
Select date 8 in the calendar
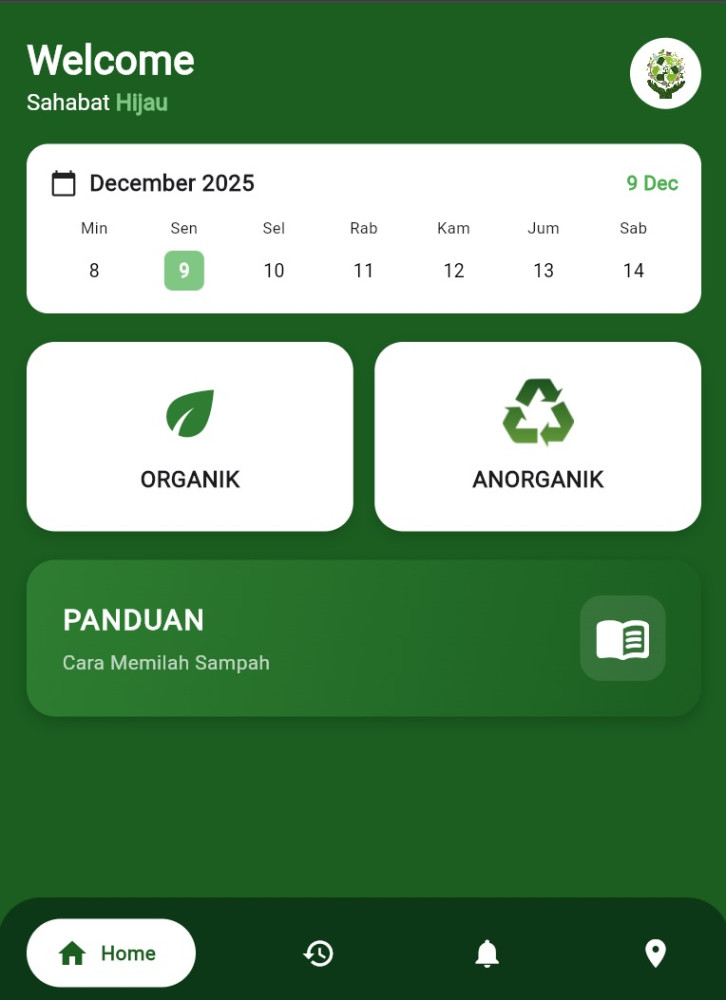[94, 271]
